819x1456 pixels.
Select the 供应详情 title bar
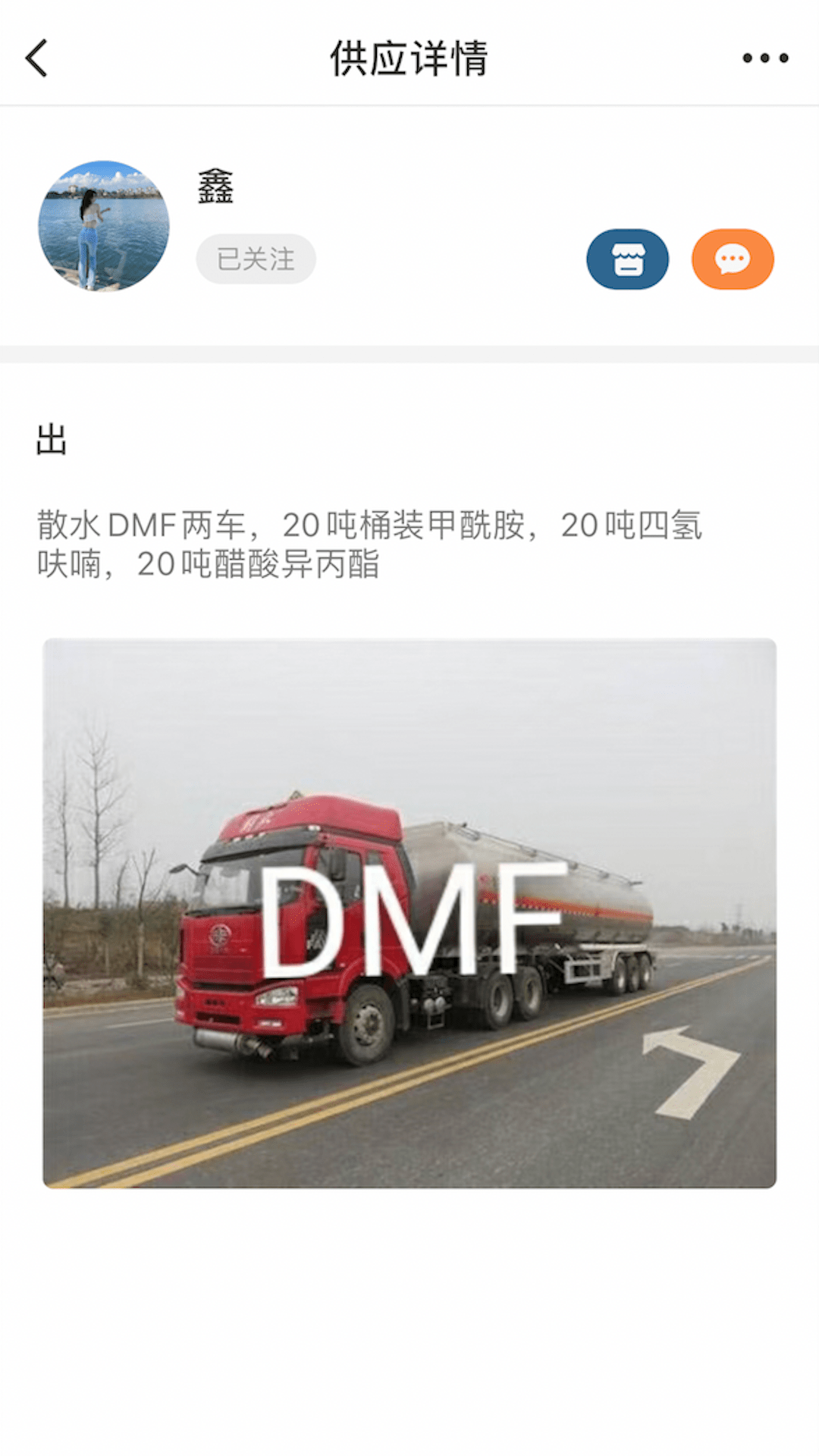pos(409,59)
